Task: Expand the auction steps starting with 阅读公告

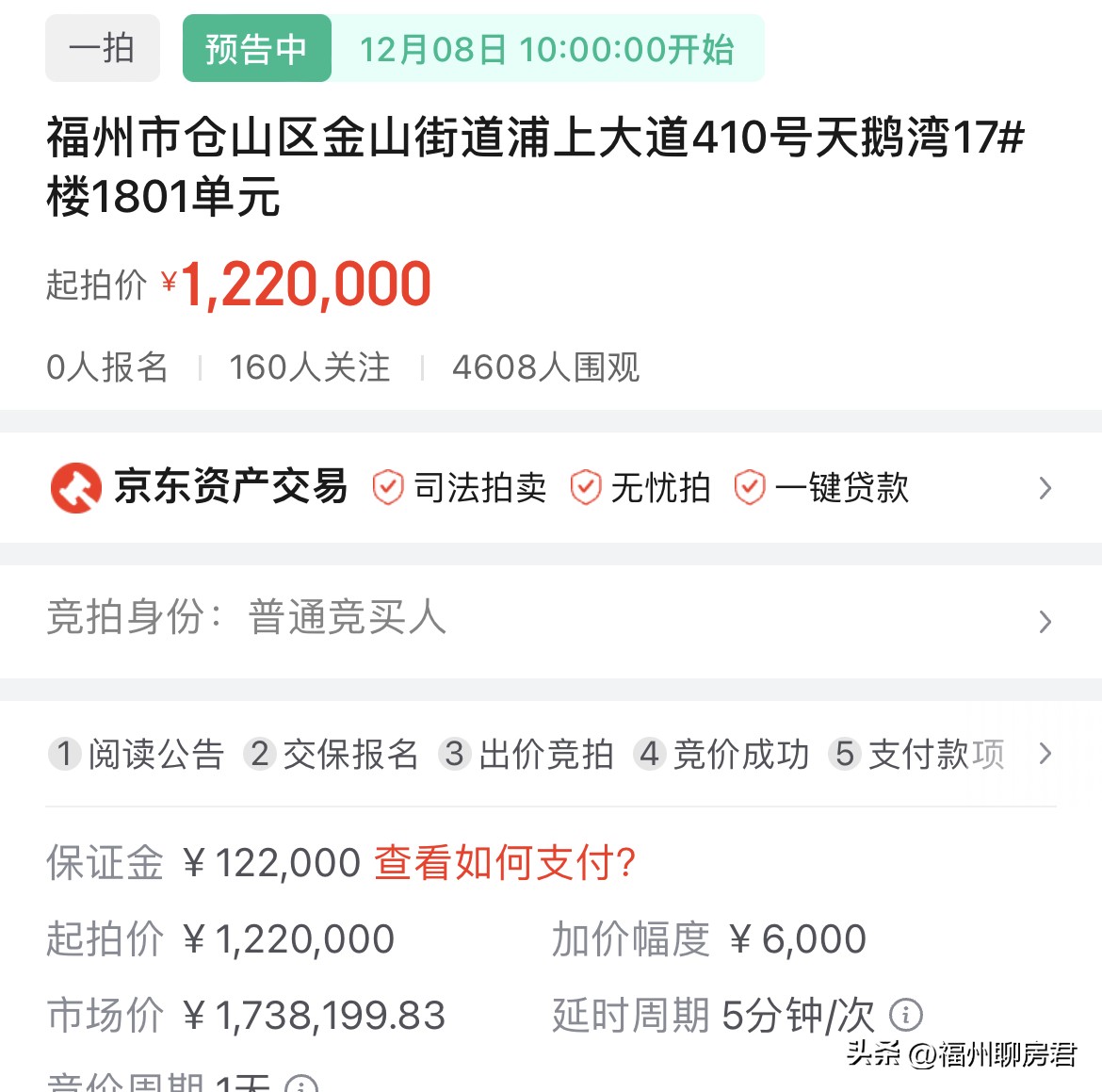Action: [x=1044, y=754]
